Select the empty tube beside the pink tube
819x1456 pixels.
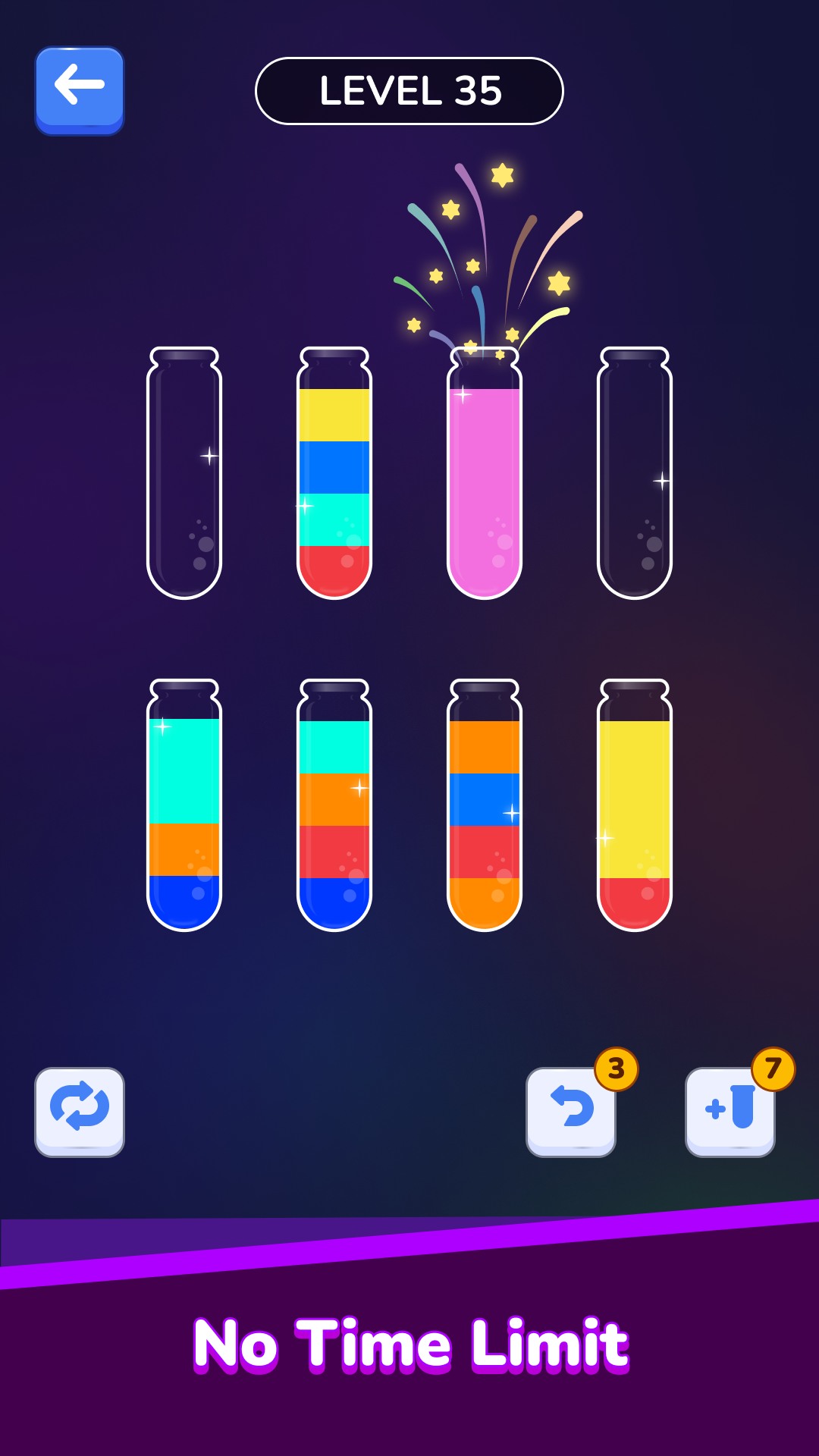[635, 473]
